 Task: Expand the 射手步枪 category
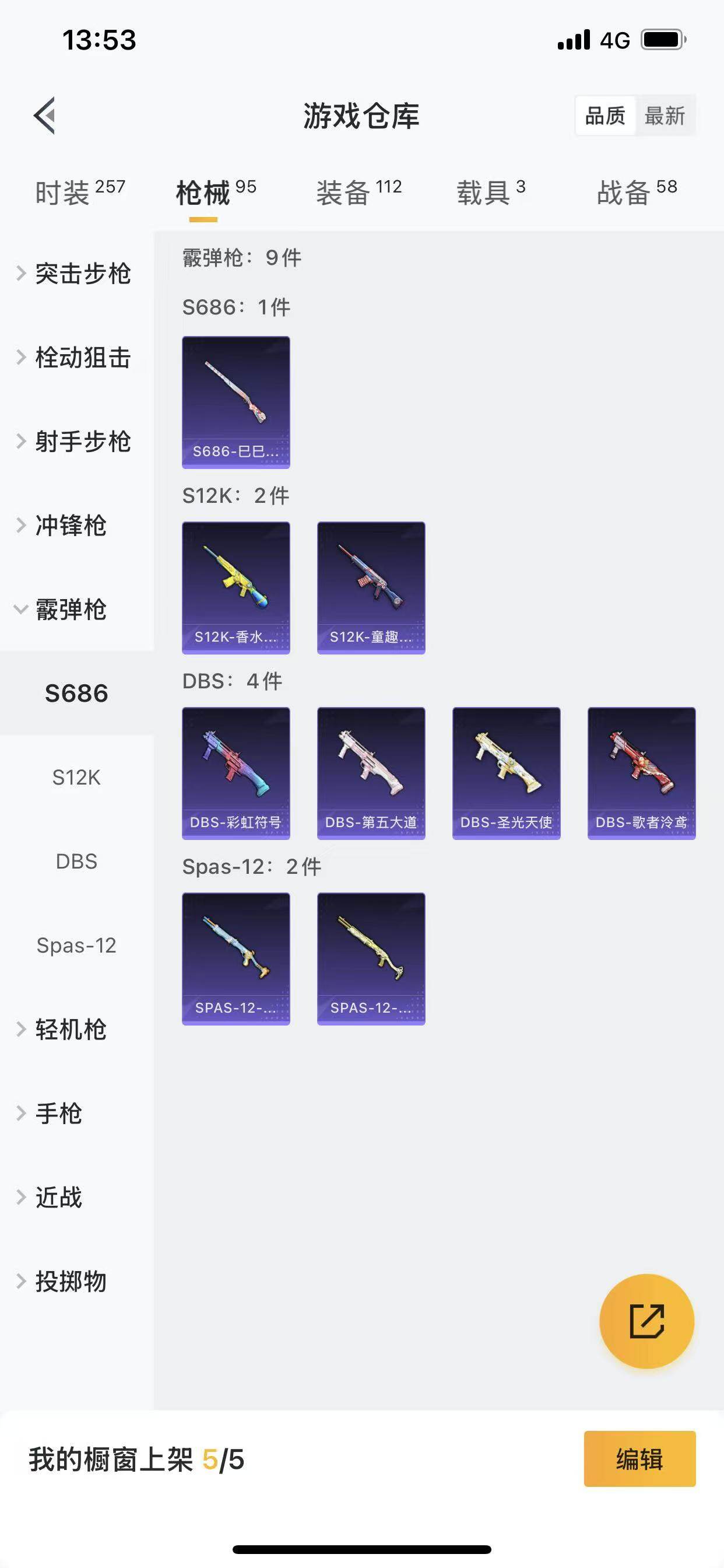point(74,442)
